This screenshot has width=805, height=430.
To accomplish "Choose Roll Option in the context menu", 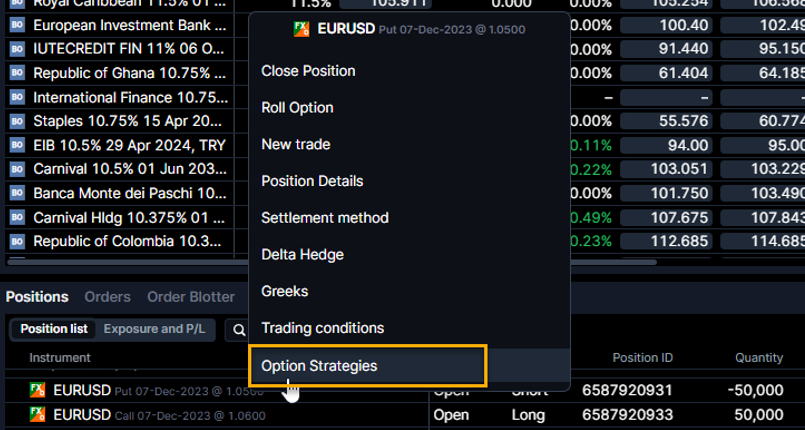I will click(297, 108).
